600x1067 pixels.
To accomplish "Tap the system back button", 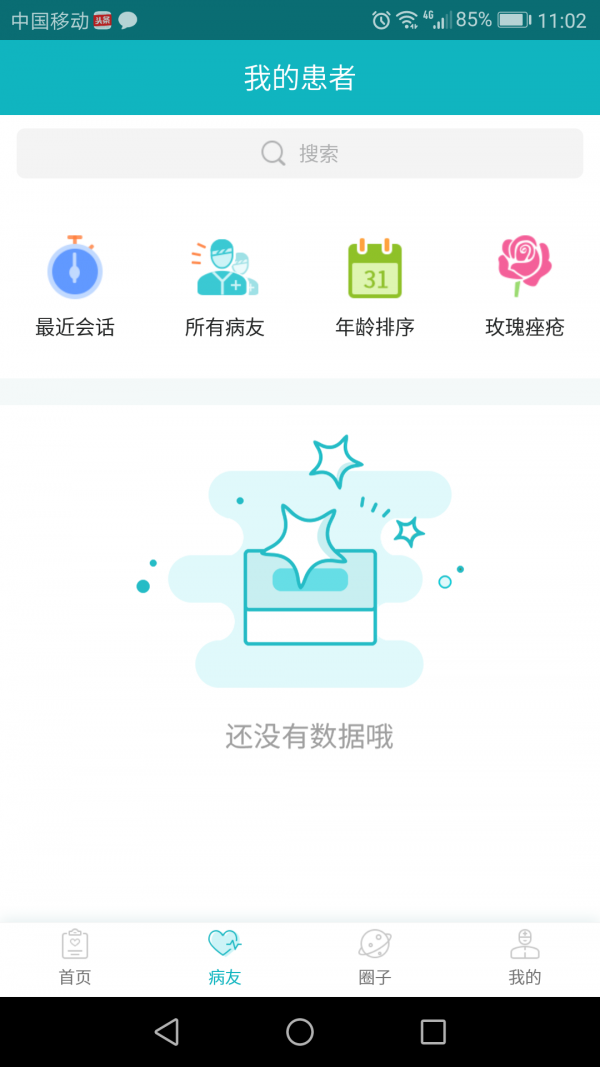I will [x=167, y=1032].
